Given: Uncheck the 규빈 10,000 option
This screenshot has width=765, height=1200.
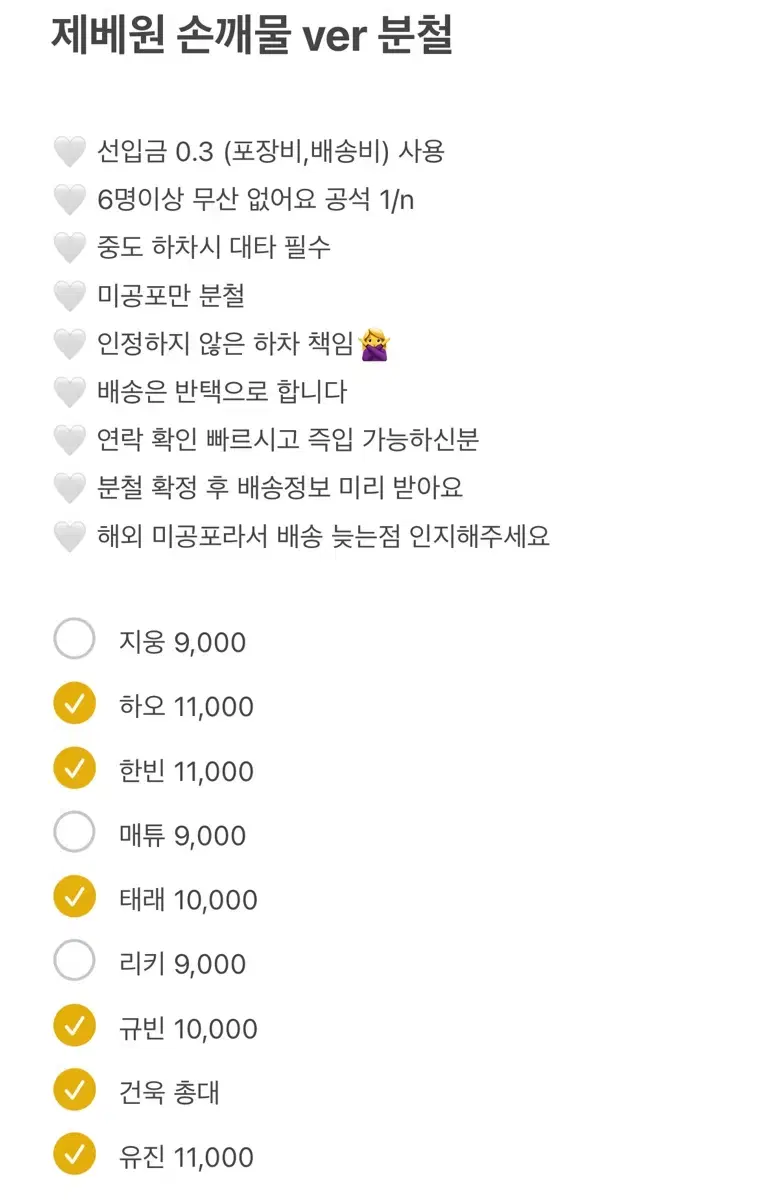Looking at the screenshot, I should tap(74, 1027).
